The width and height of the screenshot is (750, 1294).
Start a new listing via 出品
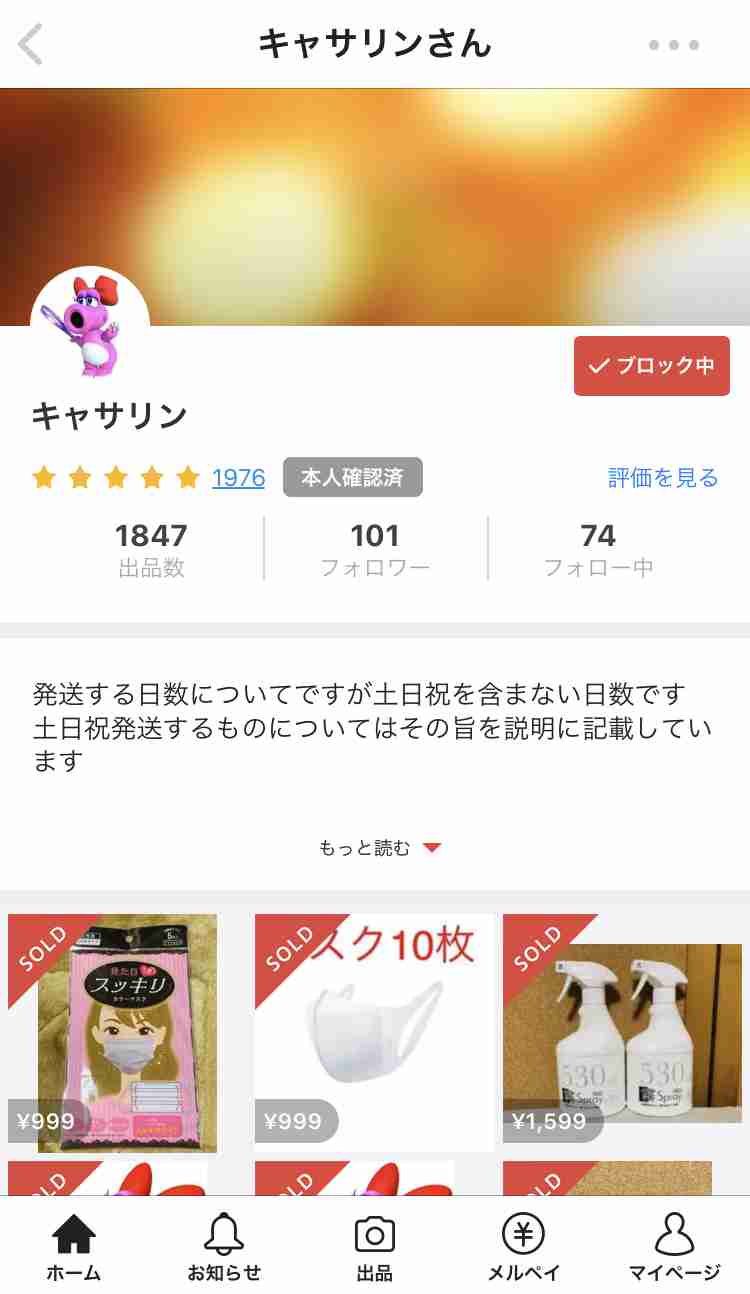click(x=375, y=1248)
